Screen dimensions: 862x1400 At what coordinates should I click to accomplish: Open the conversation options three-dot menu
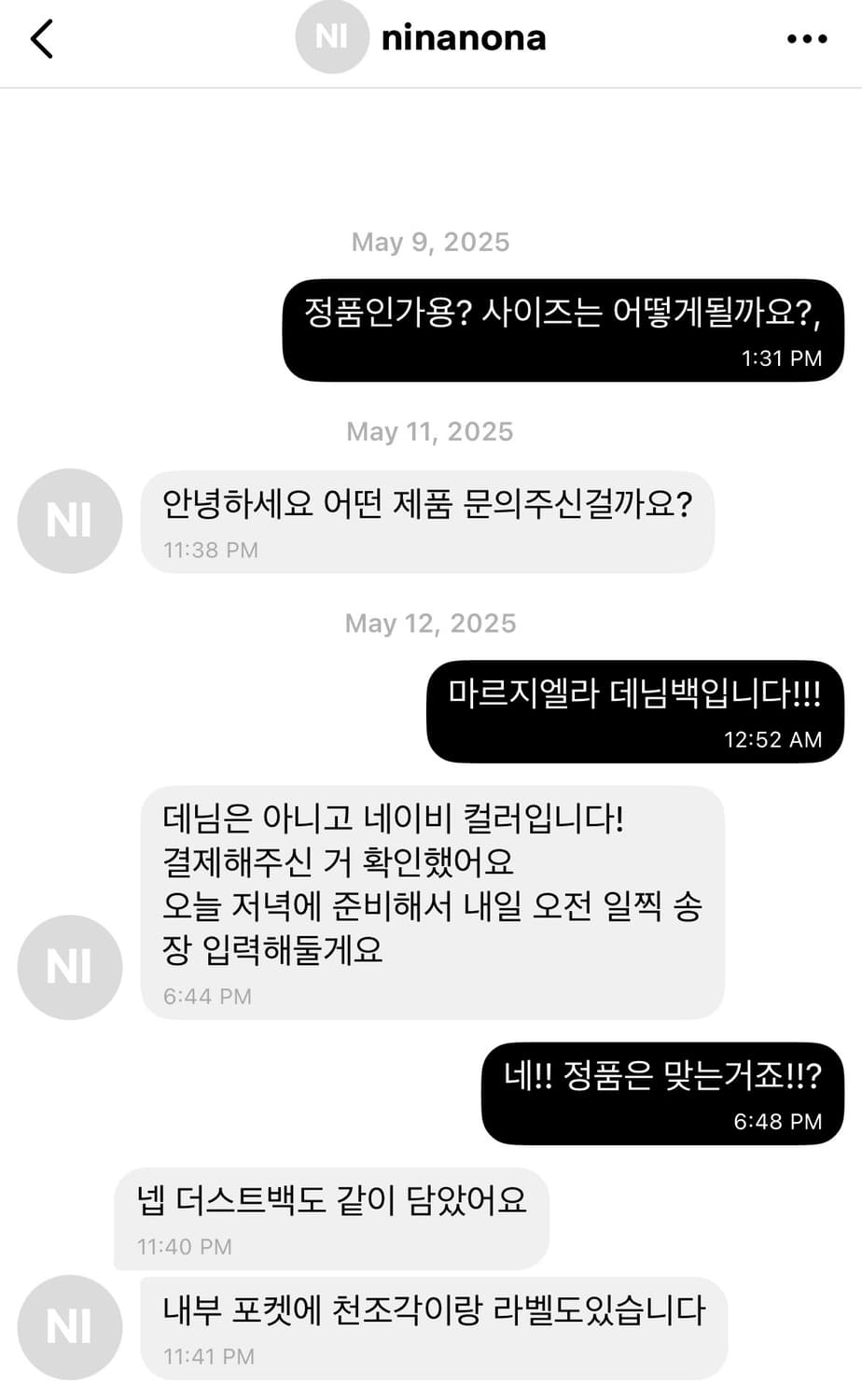click(806, 38)
